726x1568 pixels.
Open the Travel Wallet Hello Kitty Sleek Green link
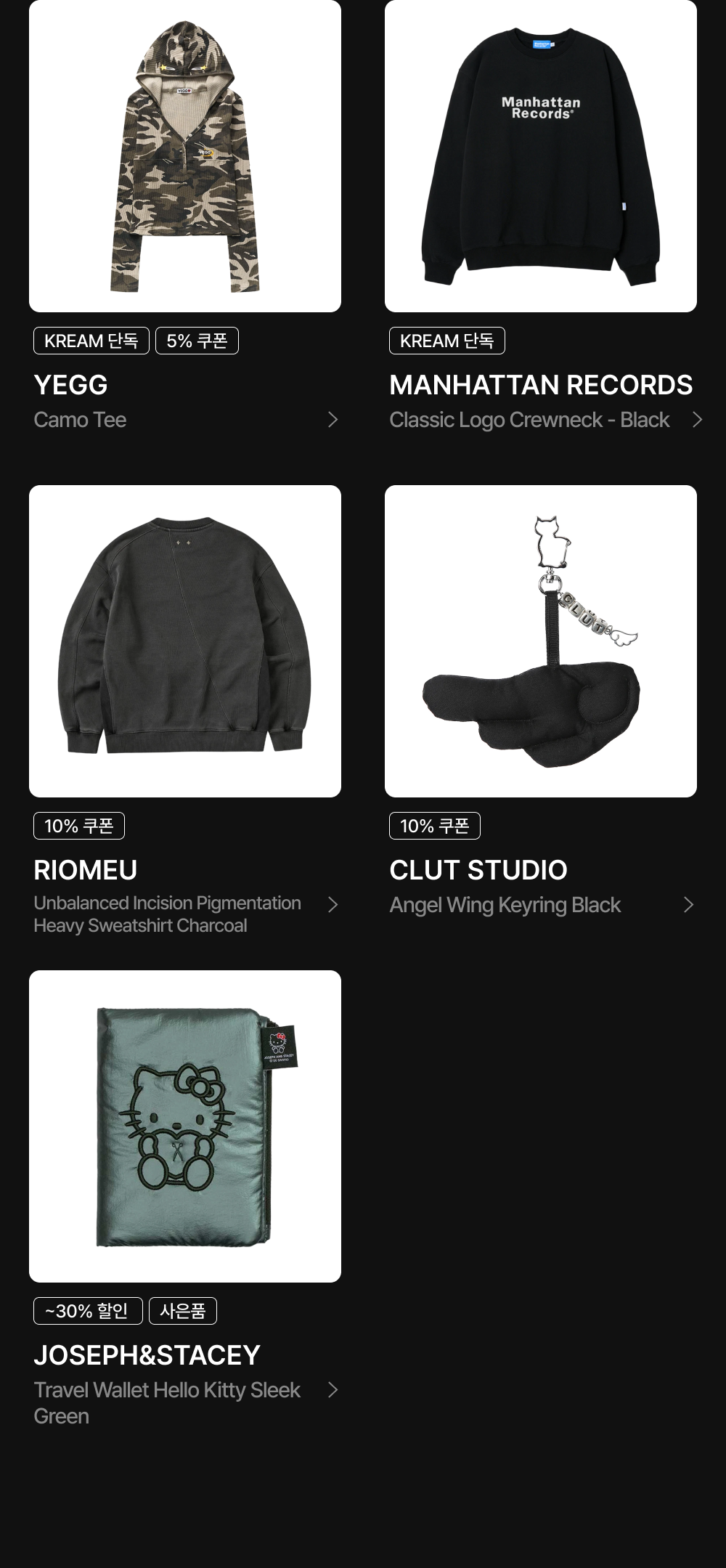167,1402
